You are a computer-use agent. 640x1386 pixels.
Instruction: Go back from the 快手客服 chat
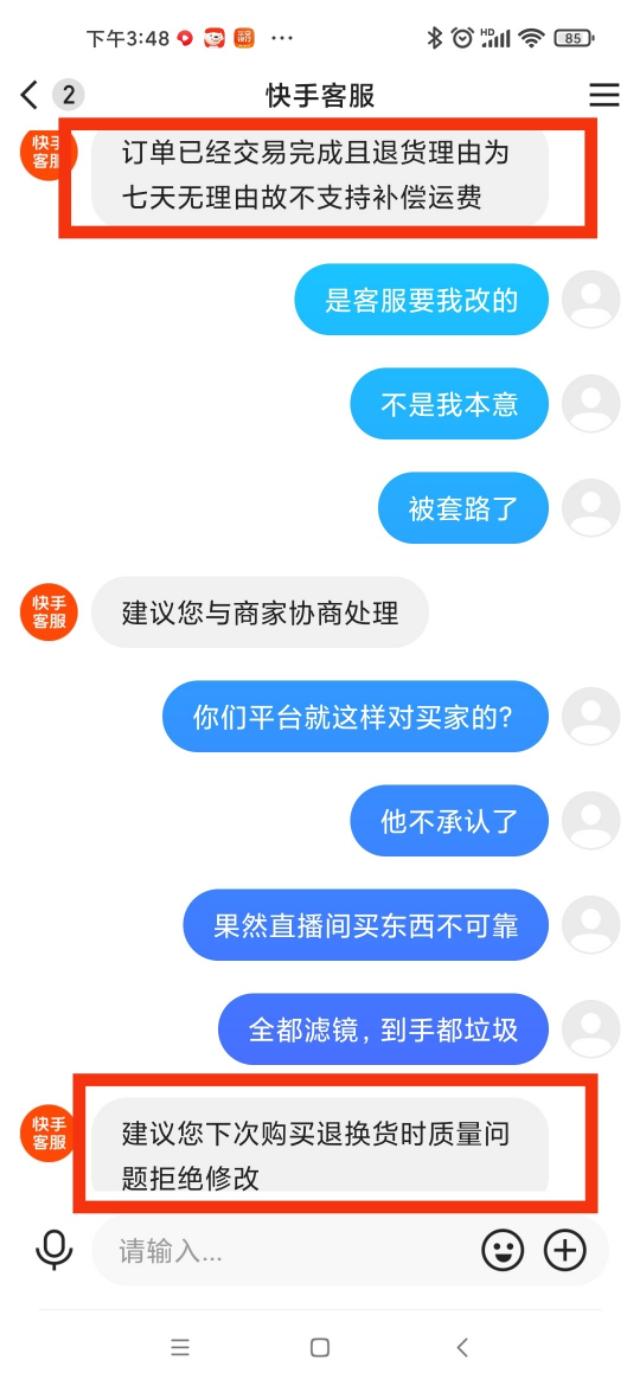pos(29,95)
